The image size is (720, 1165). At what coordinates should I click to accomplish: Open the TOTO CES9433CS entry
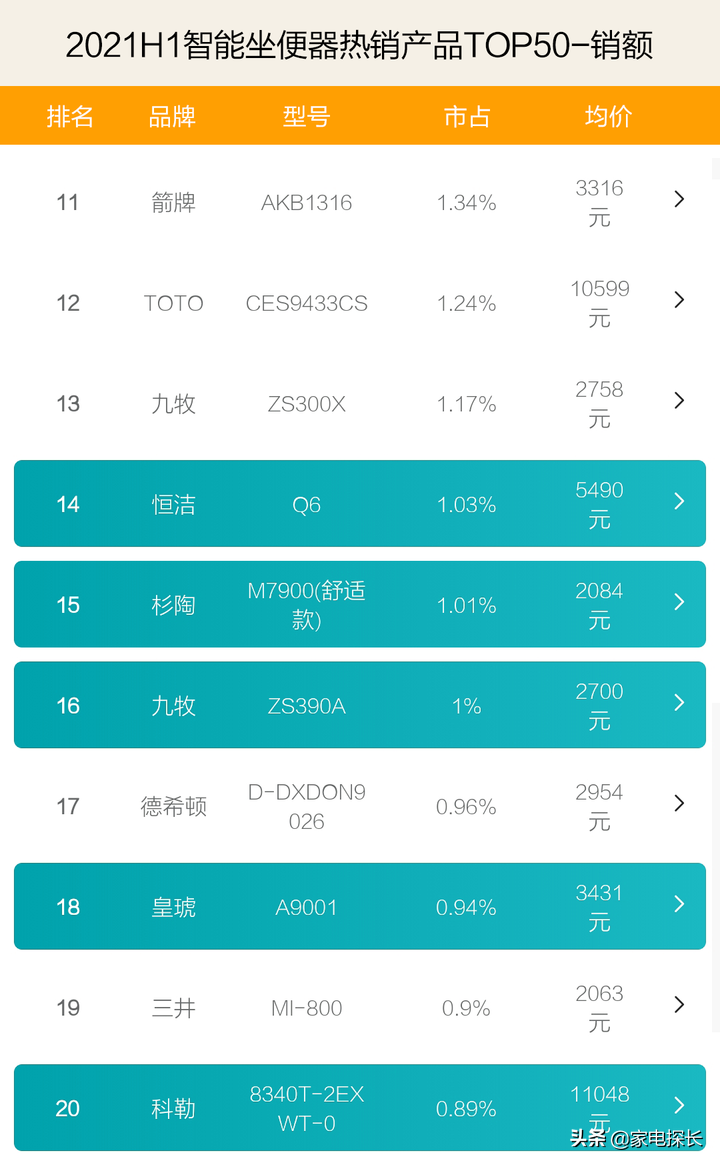pos(360,302)
